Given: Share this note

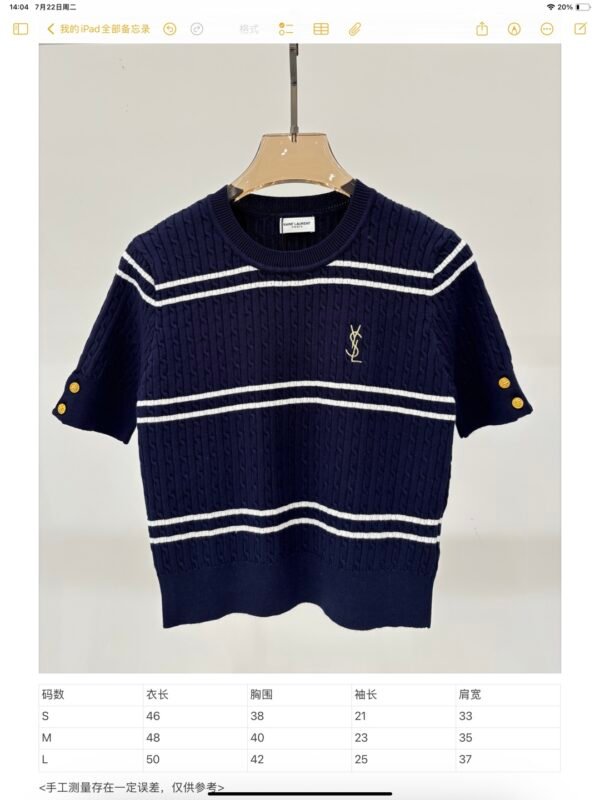Looking at the screenshot, I should (482, 29).
